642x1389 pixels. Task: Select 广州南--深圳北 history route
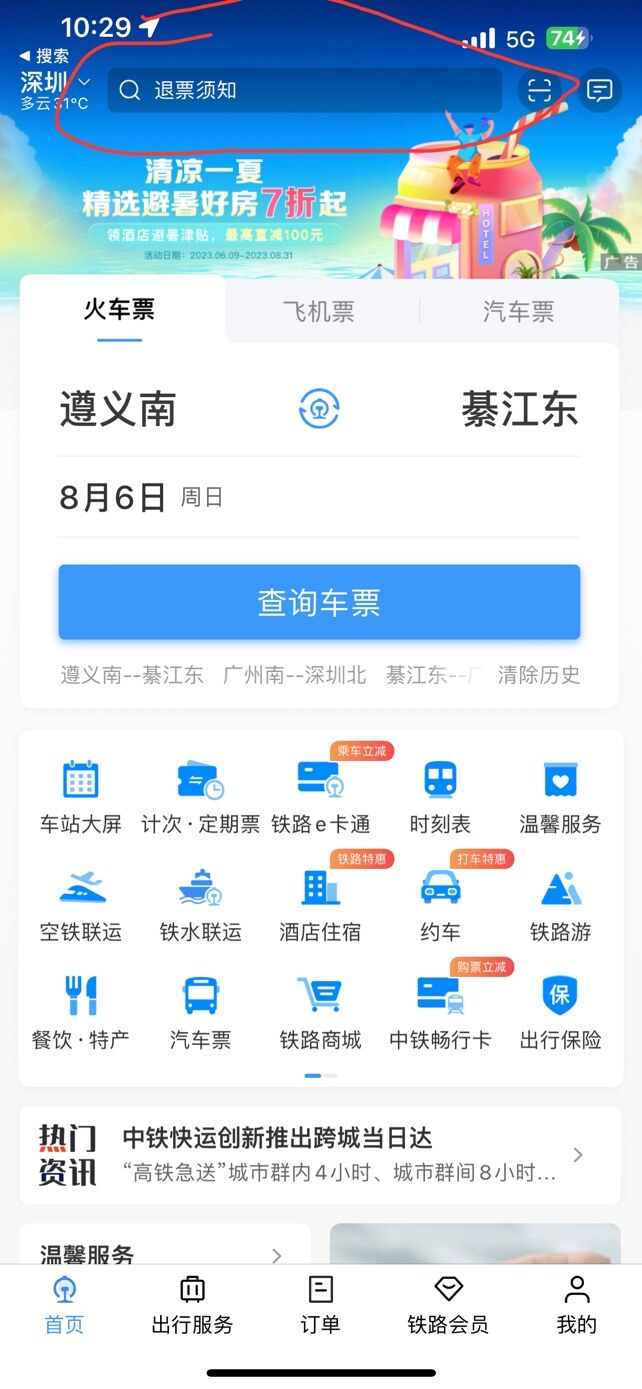coord(294,675)
